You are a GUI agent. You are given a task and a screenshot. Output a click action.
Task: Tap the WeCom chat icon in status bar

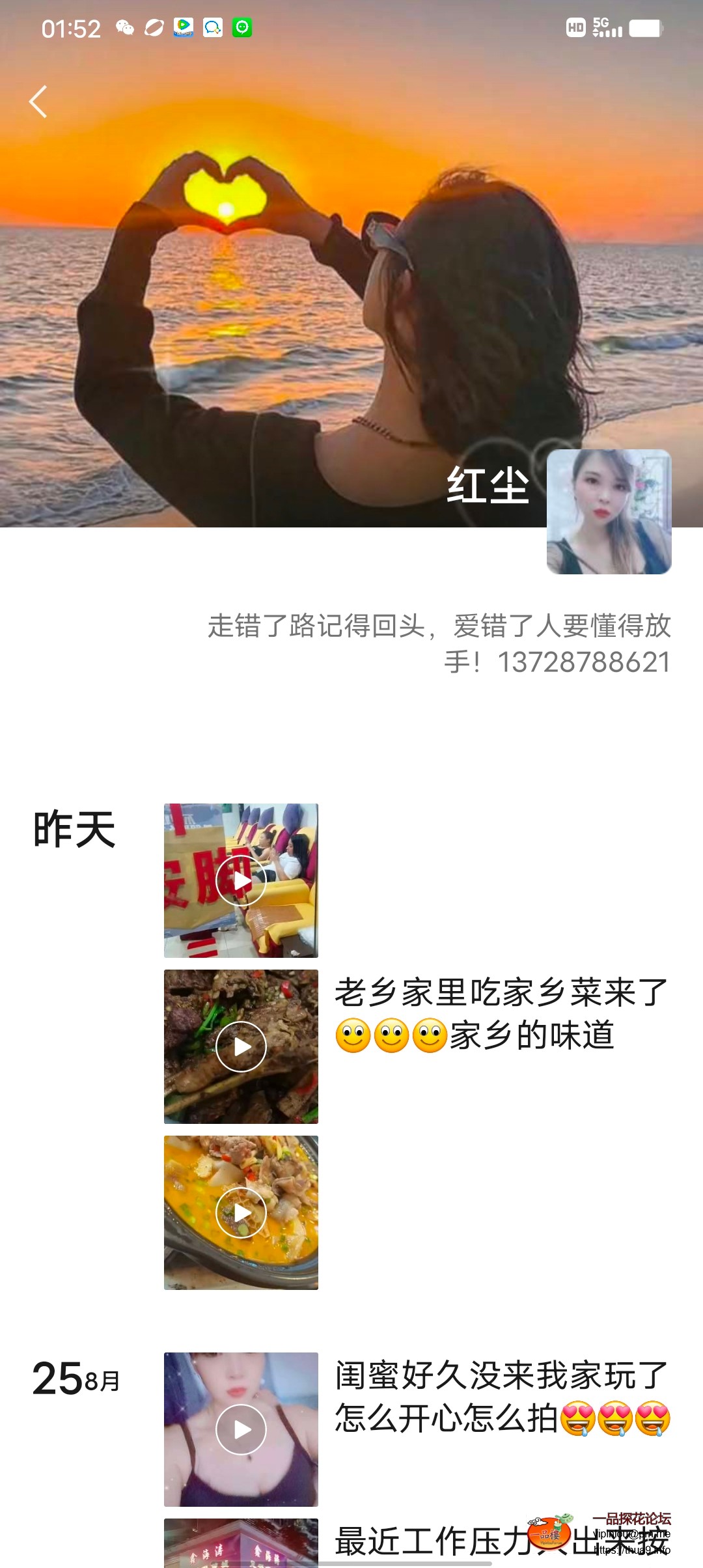click(213, 27)
